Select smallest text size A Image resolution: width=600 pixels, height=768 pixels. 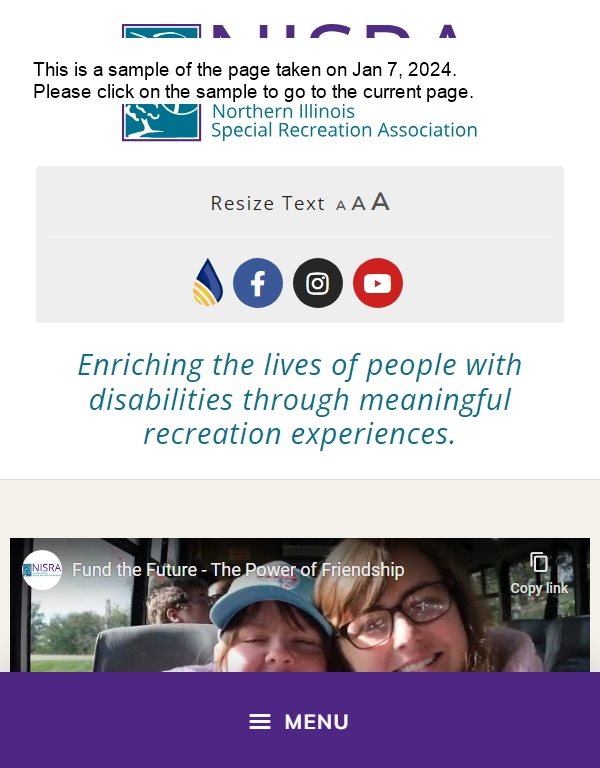(x=341, y=205)
